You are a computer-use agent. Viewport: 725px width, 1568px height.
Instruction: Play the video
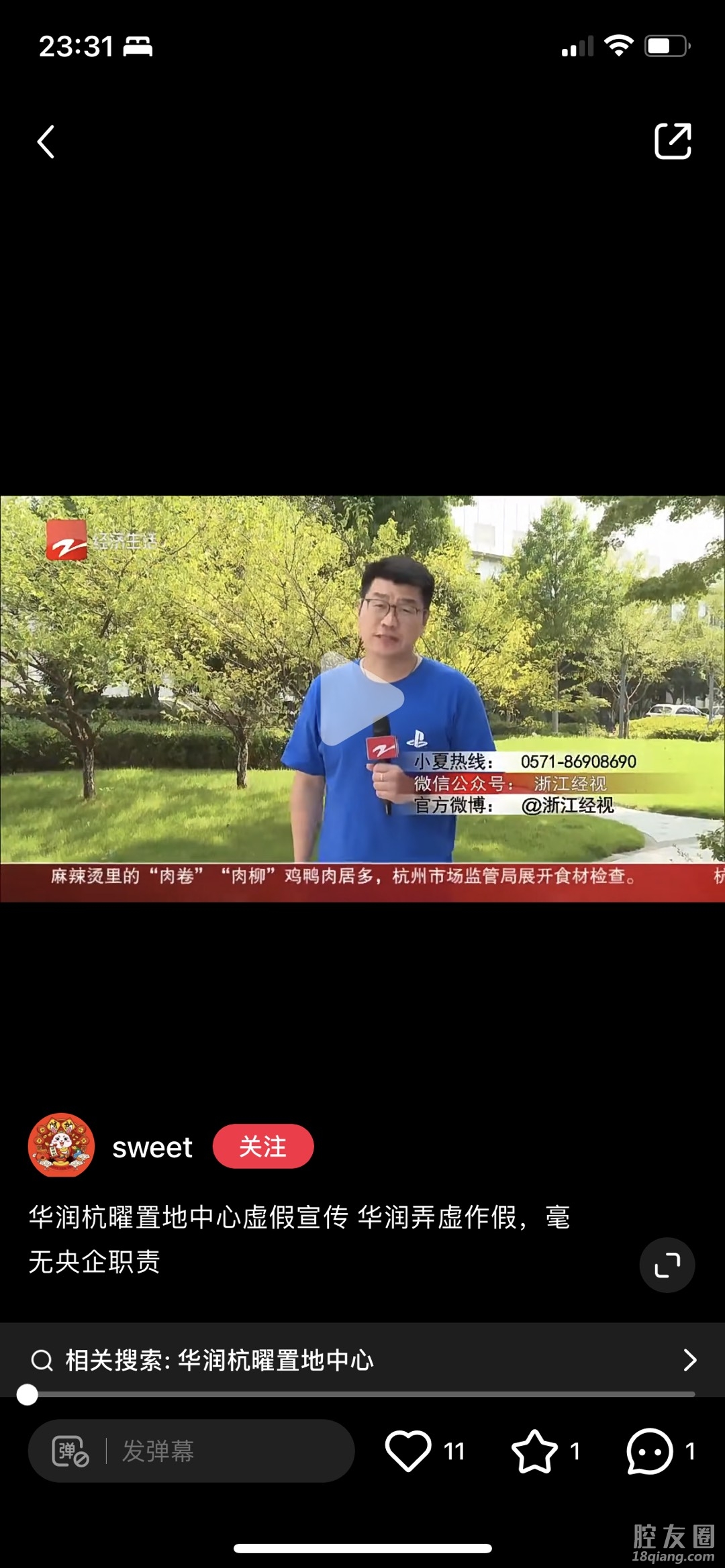(x=362, y=698)
